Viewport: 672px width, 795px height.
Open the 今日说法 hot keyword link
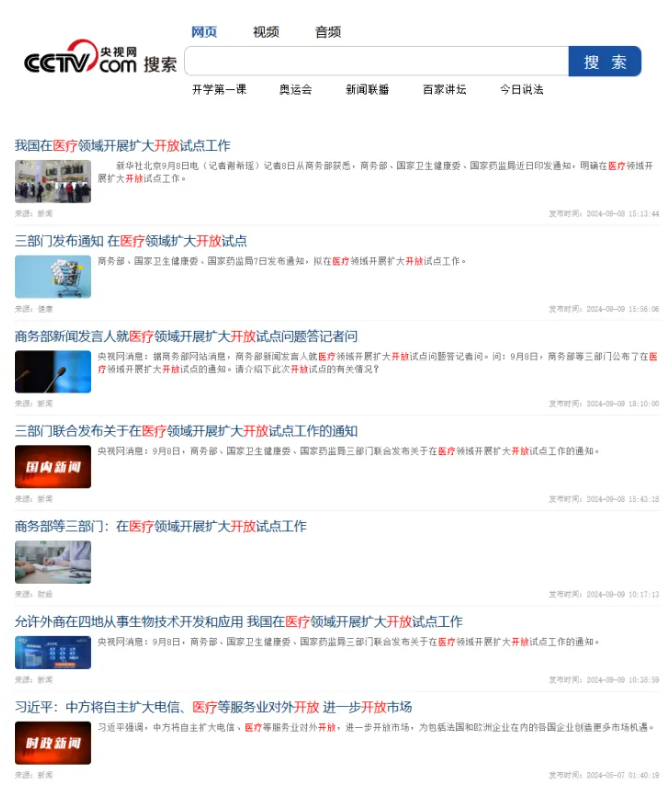click(x=521, y=89)
